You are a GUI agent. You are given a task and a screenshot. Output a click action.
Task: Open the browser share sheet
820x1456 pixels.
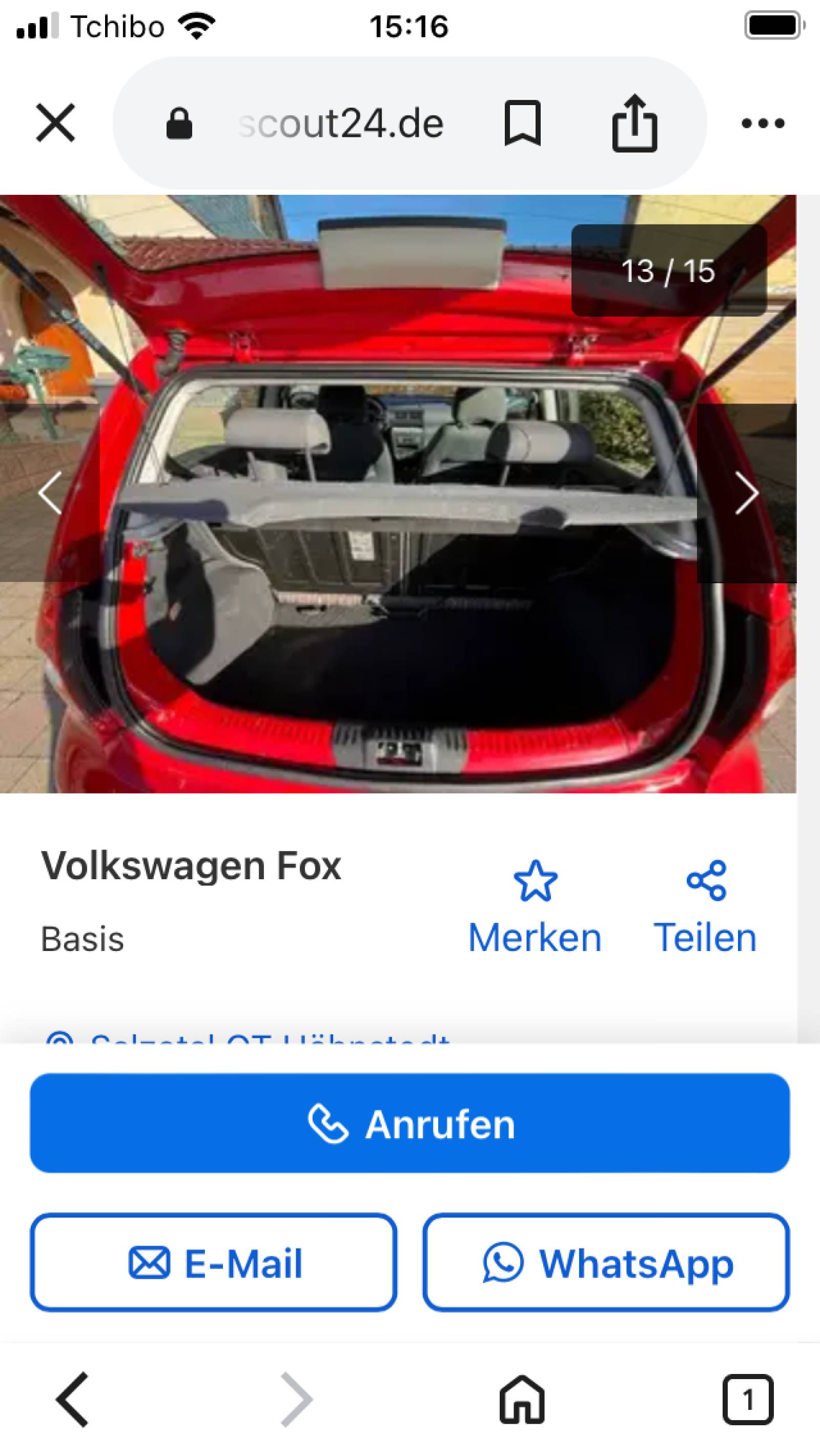(634, 123)
